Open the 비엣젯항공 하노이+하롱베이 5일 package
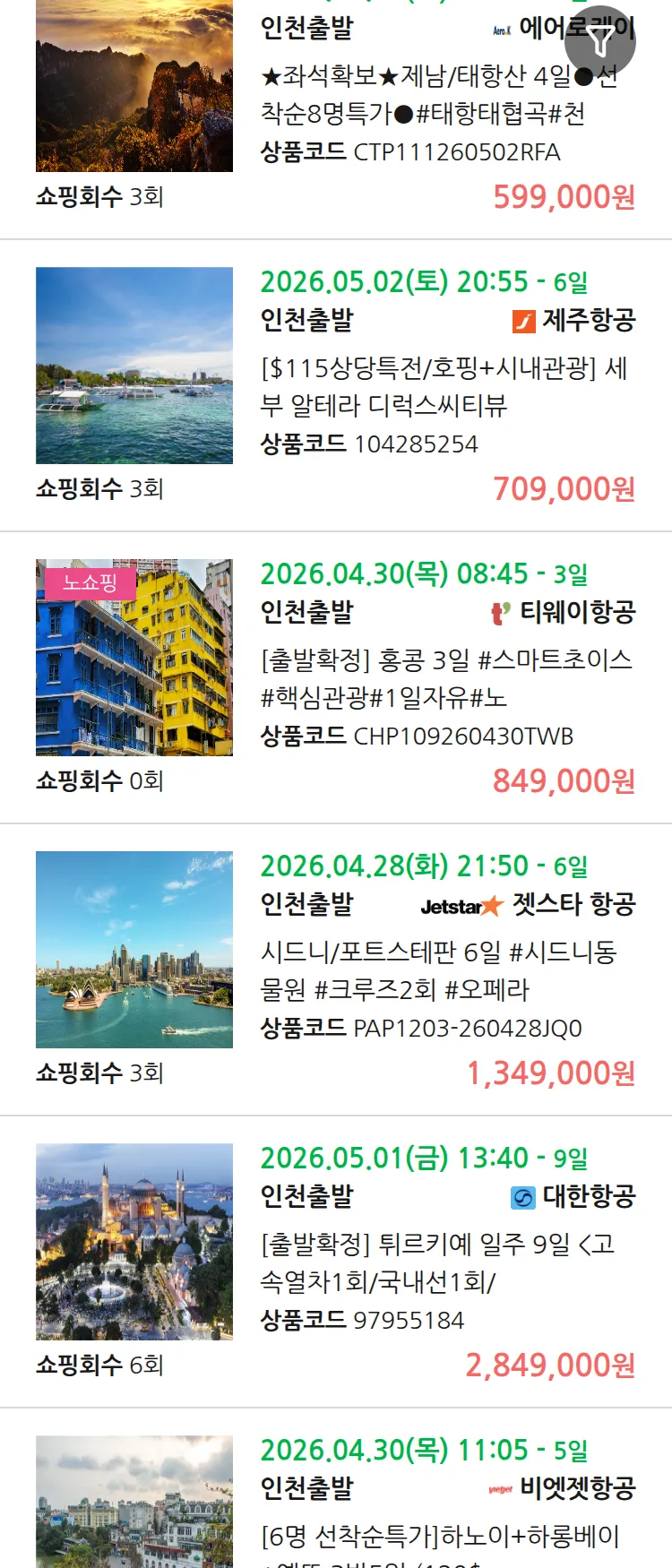Screen dimensions: 672x1568 pos(439,1536)
